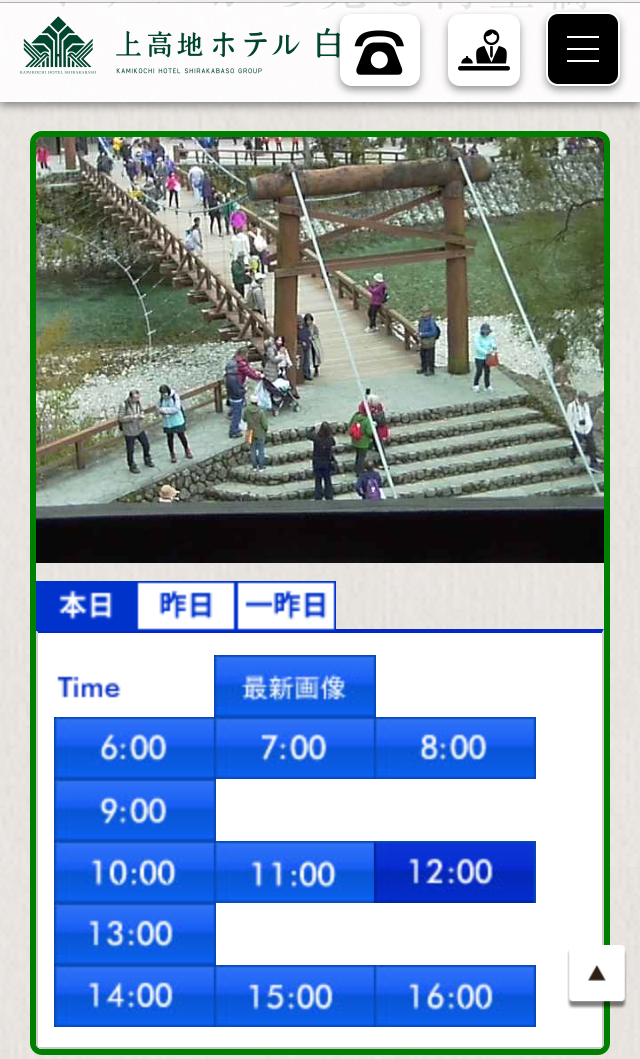Tap the telephone call icon
Viewport: 640px width, 1059px height.
point(380,50)
